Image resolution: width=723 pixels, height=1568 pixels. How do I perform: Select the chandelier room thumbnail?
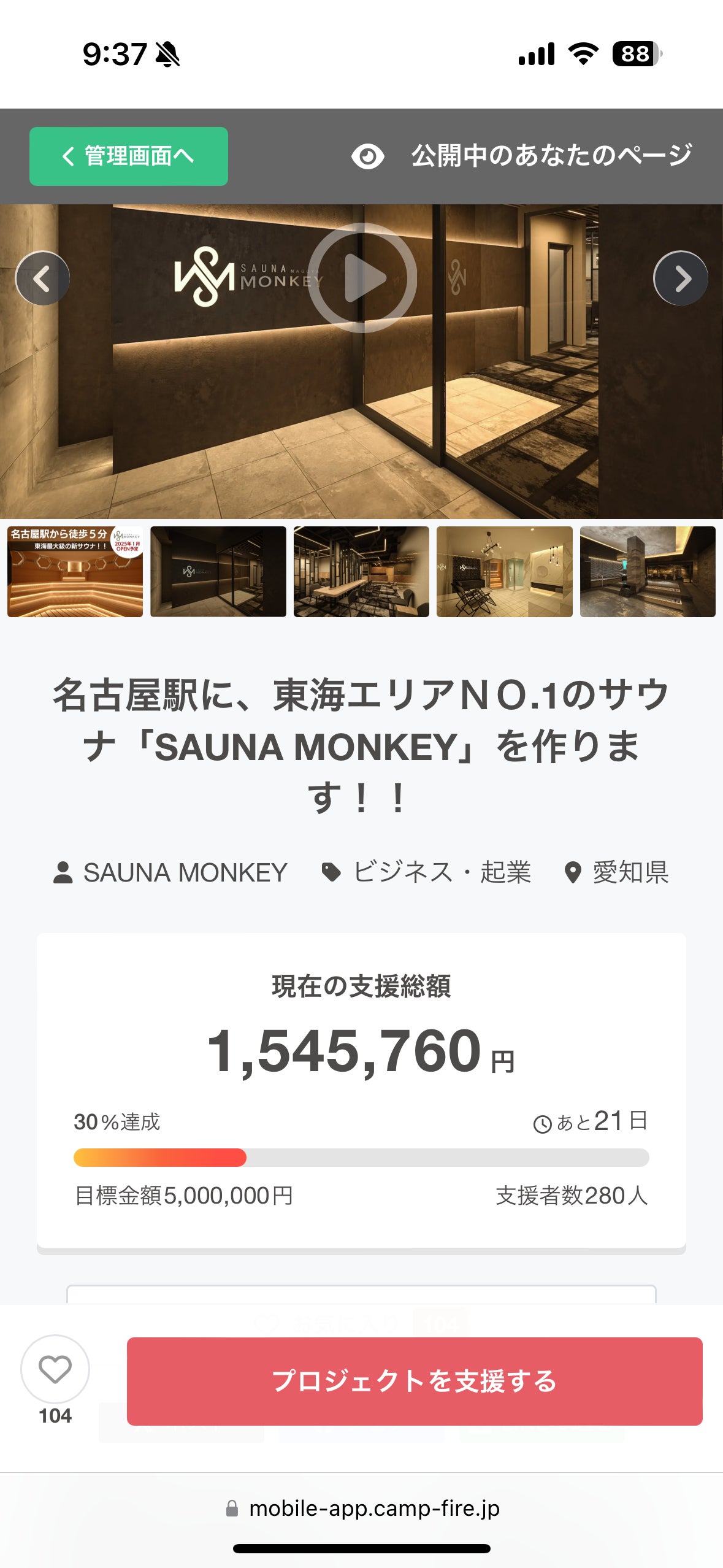click(504, 572)
